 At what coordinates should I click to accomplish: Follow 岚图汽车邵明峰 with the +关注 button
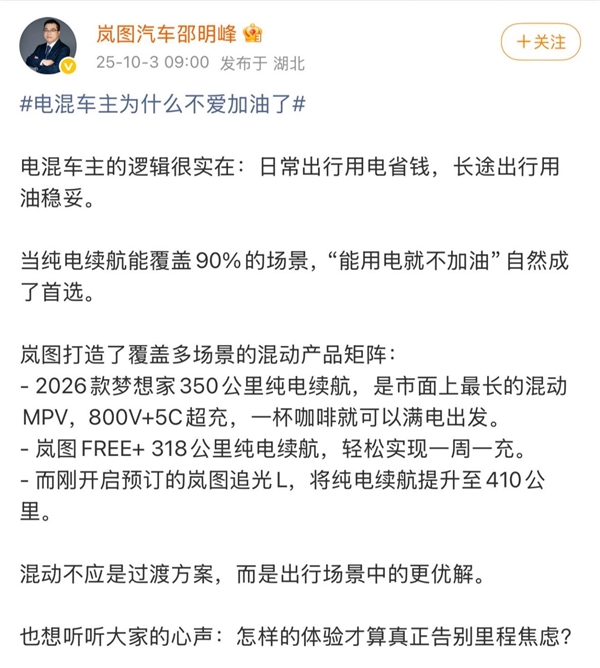click(x=540, y=42)
